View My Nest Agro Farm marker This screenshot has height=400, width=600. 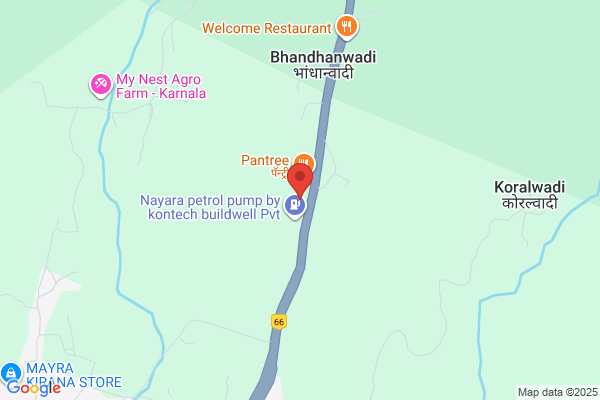point(101,85)
